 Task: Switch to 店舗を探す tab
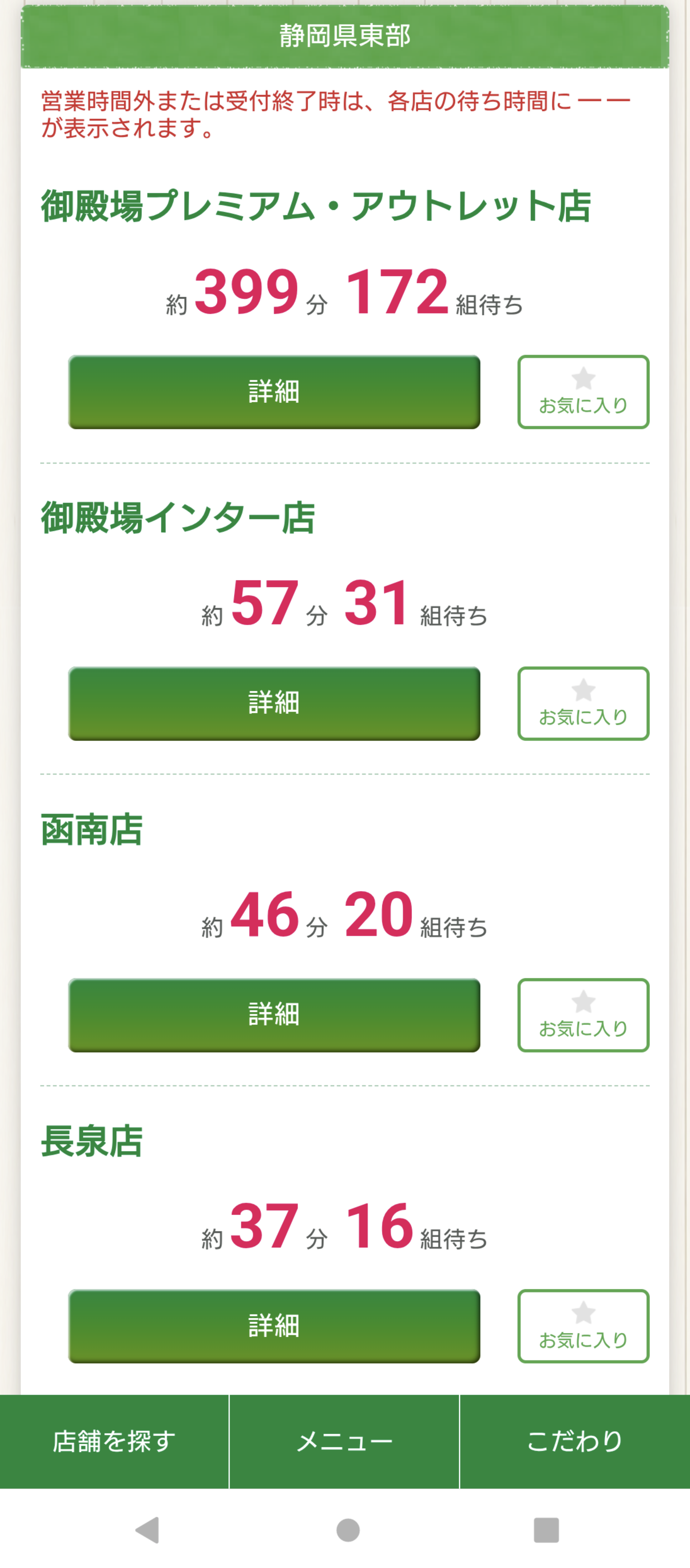[114, 1441]
